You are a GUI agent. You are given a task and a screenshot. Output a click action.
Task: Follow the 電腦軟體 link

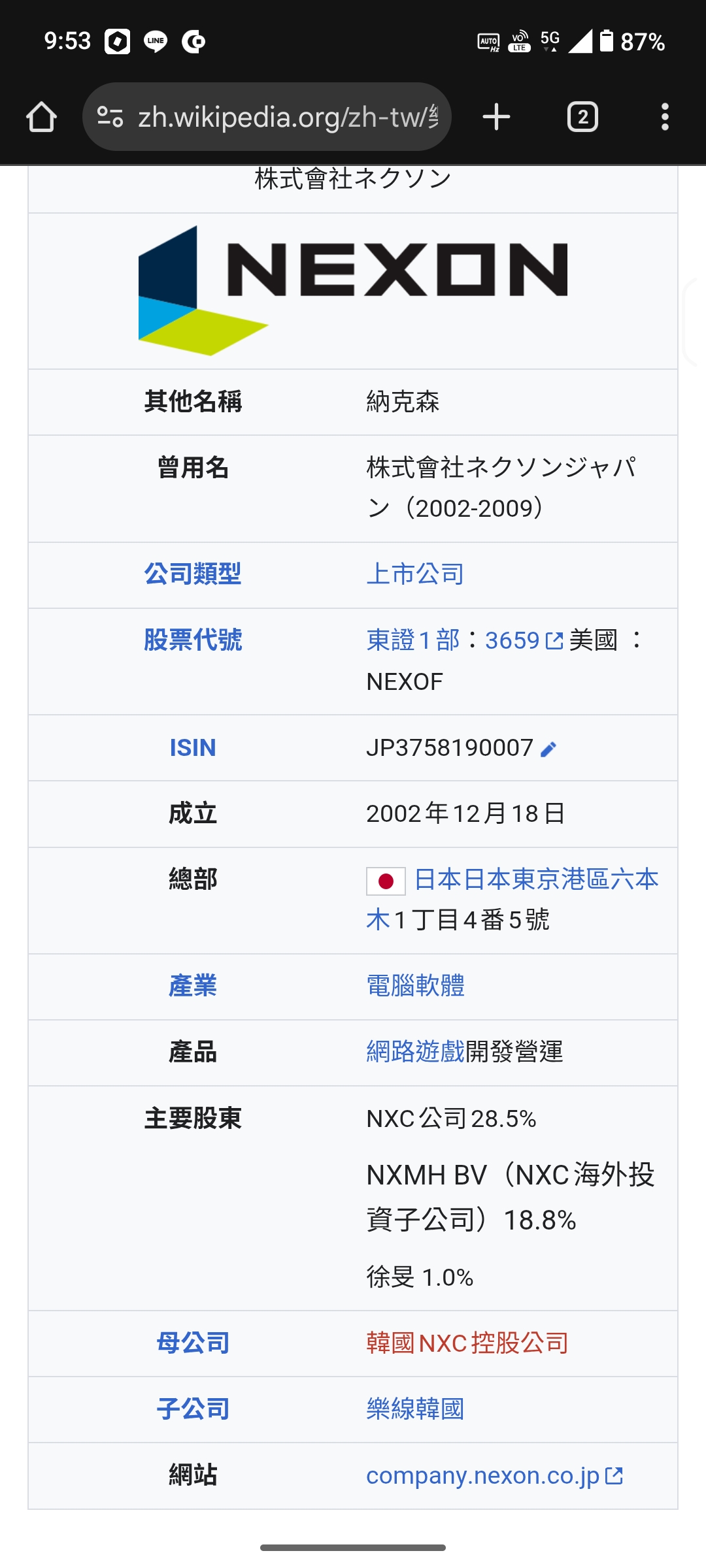click(x=415, y=986)
